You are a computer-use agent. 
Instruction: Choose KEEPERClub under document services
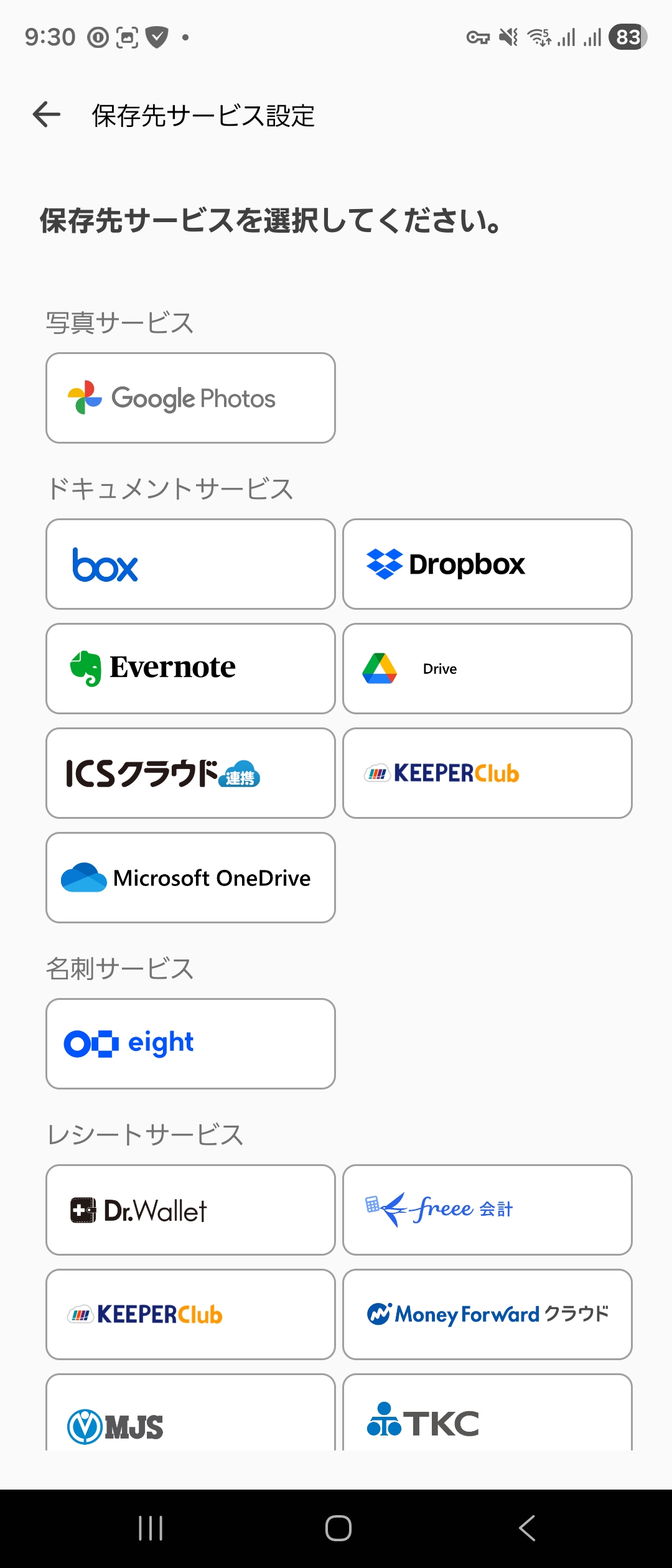point(487,773)
